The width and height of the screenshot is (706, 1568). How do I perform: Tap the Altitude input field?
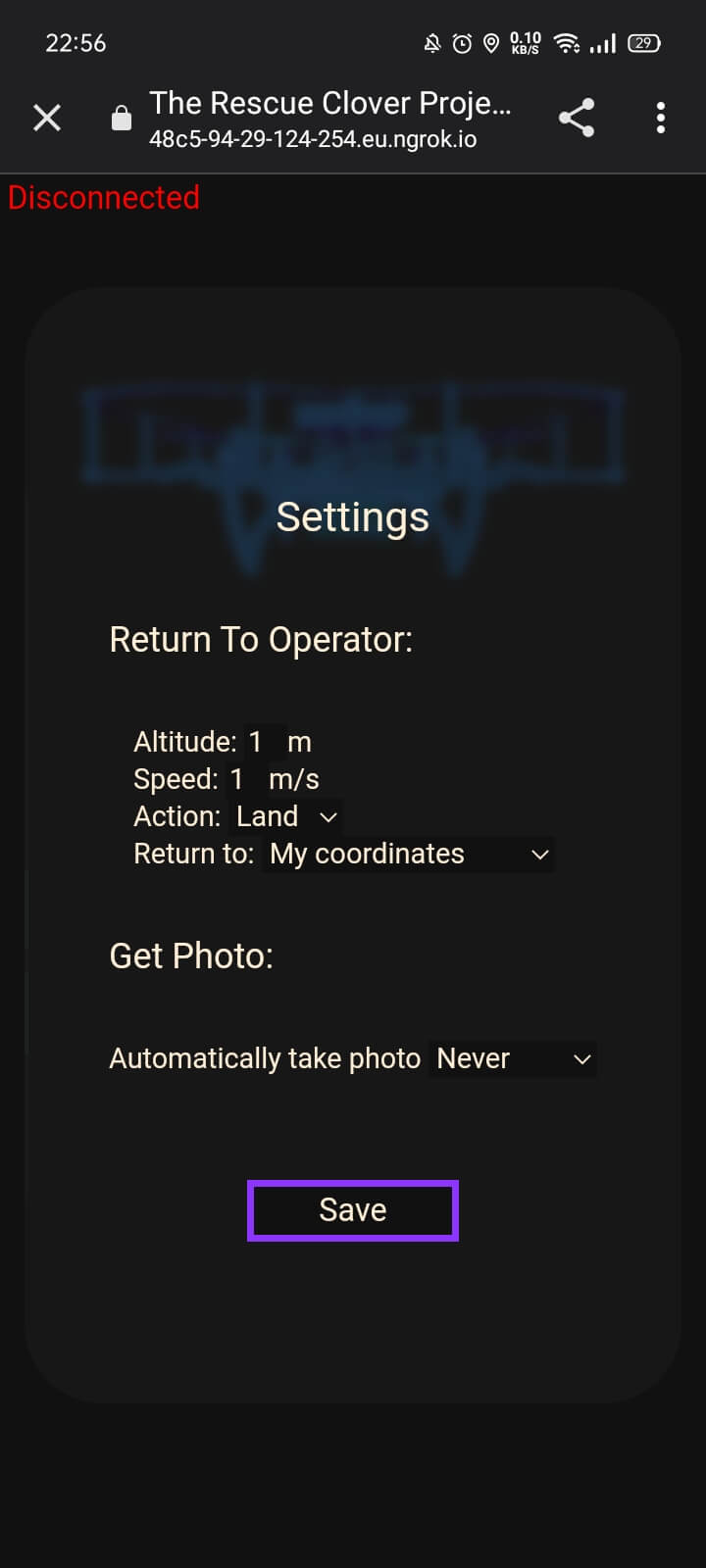[262, 742]
